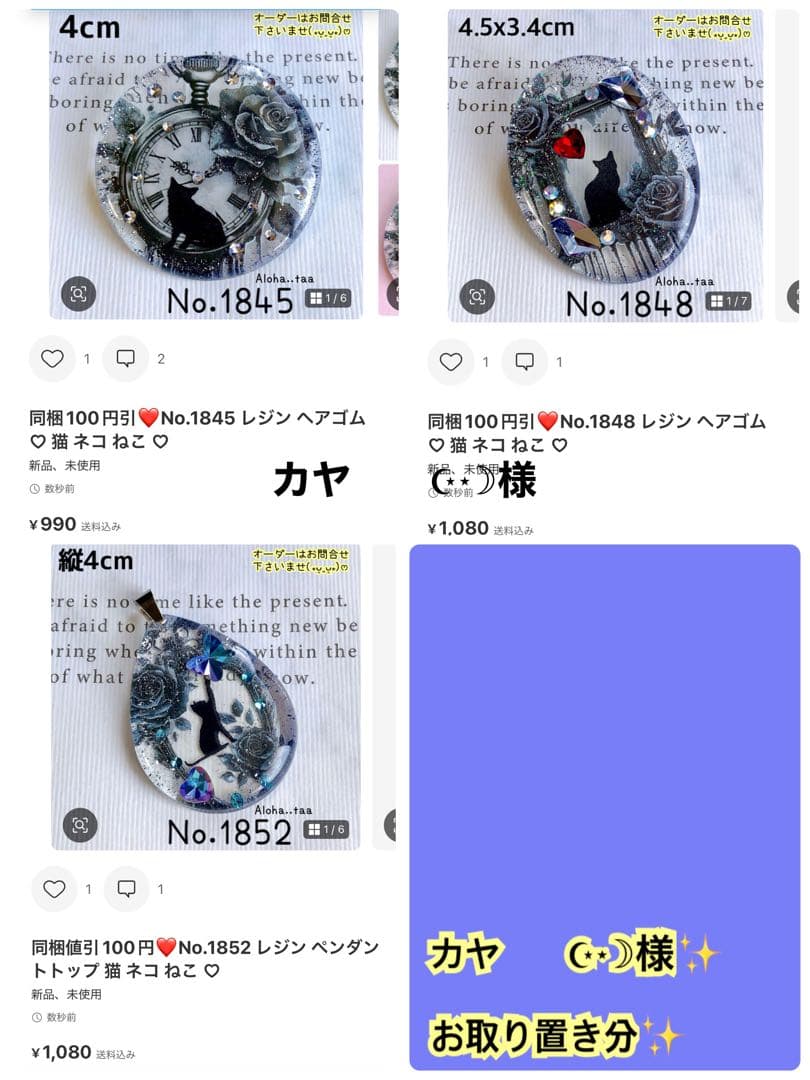This screenshot has width=810, height=1080.
Task: Favorite No.1848 by tapping its heart
Action: 451,360
